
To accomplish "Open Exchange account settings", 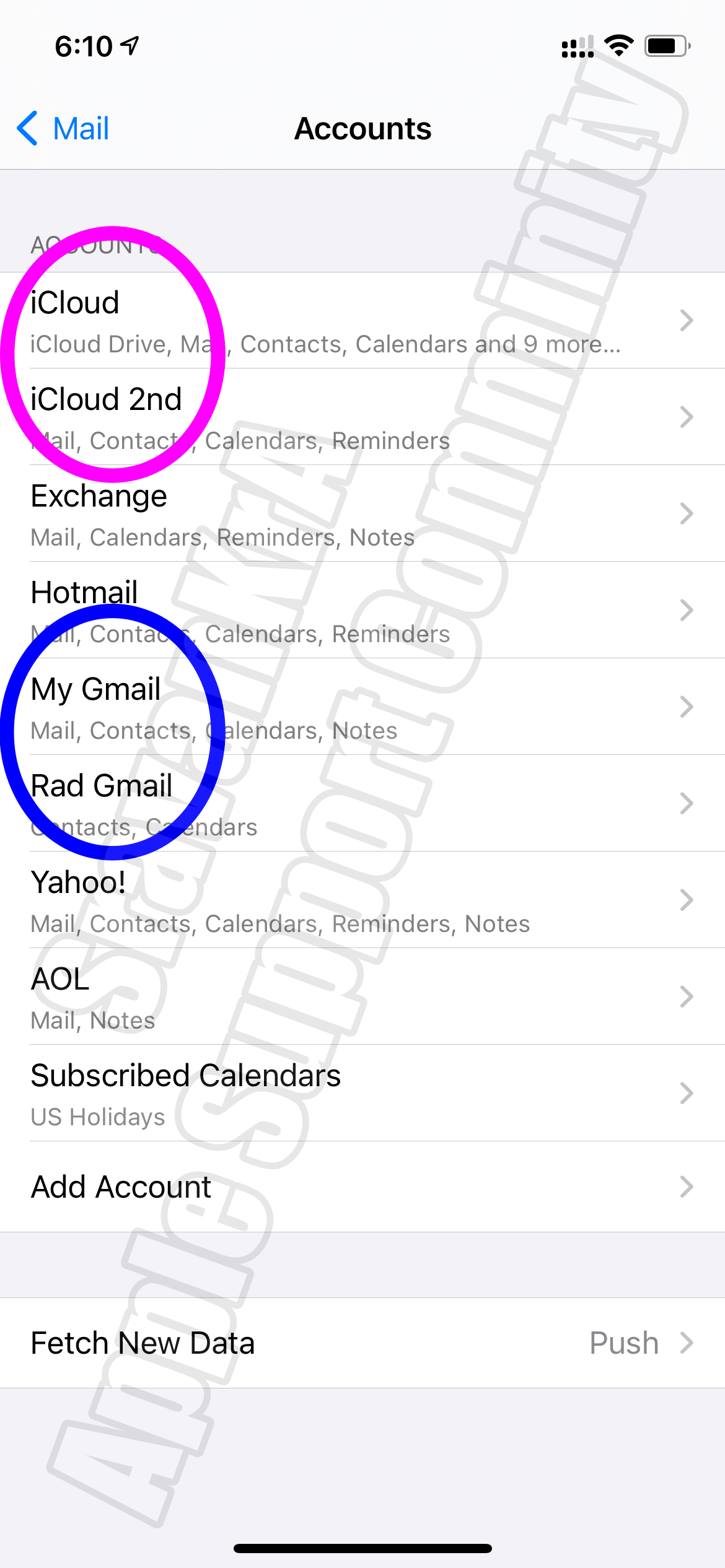I will (x=362, y=513).
